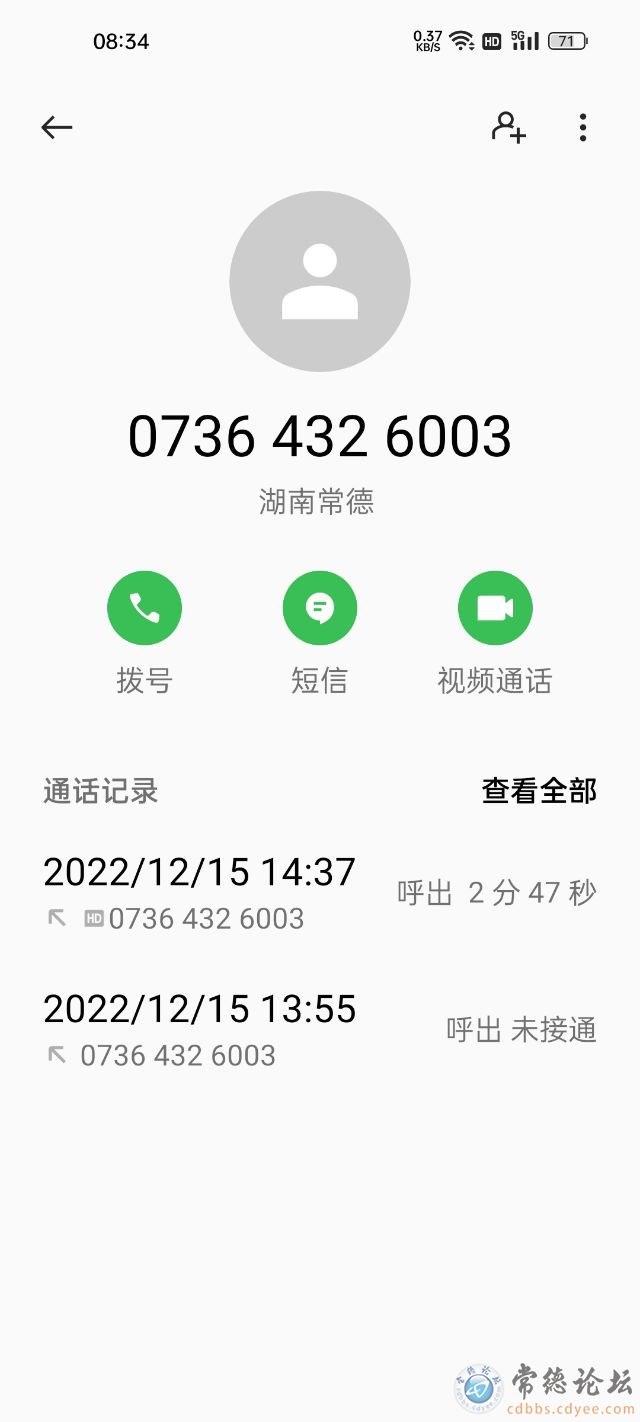Open the 14:37 outgoing call record

point(319,893)
